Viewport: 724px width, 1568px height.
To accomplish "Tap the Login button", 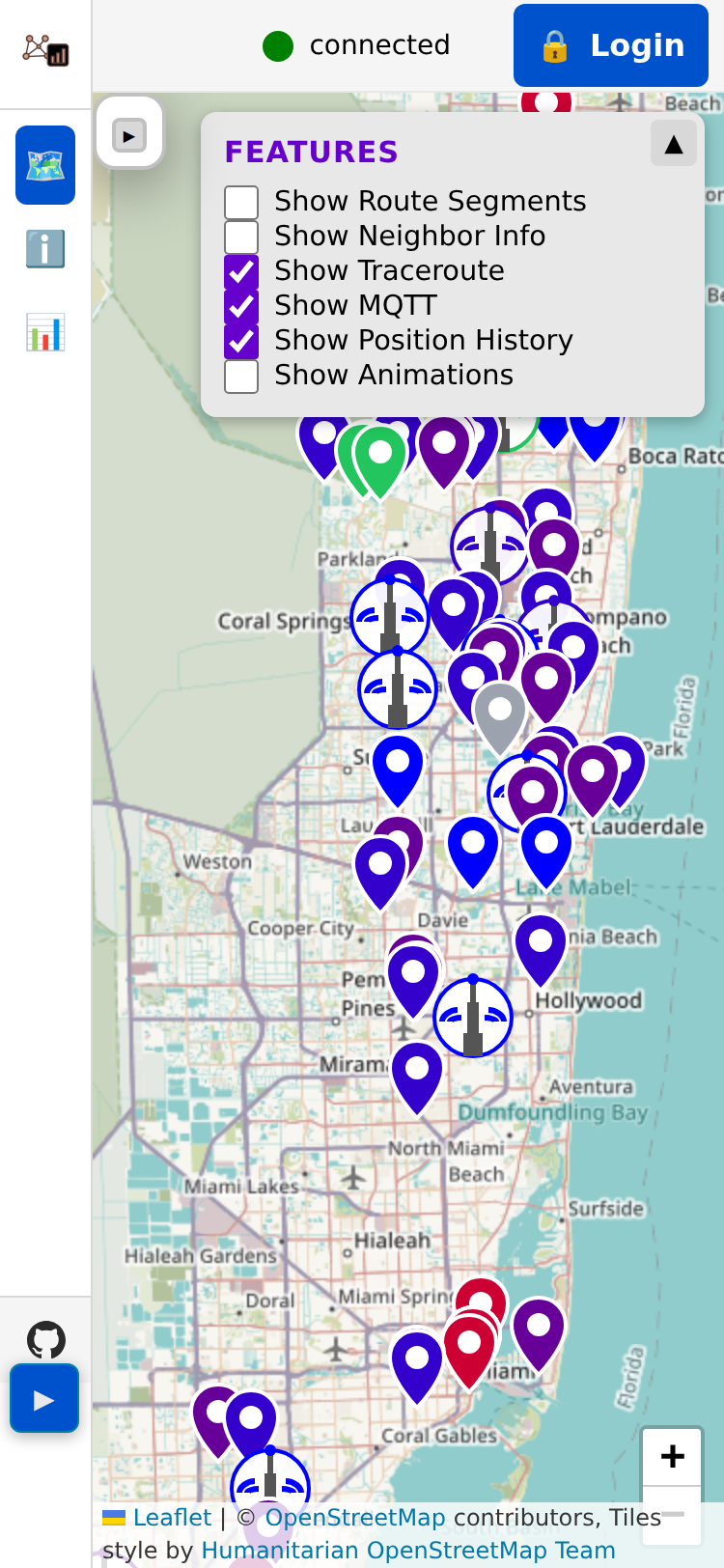I will [x=610, y=45].
